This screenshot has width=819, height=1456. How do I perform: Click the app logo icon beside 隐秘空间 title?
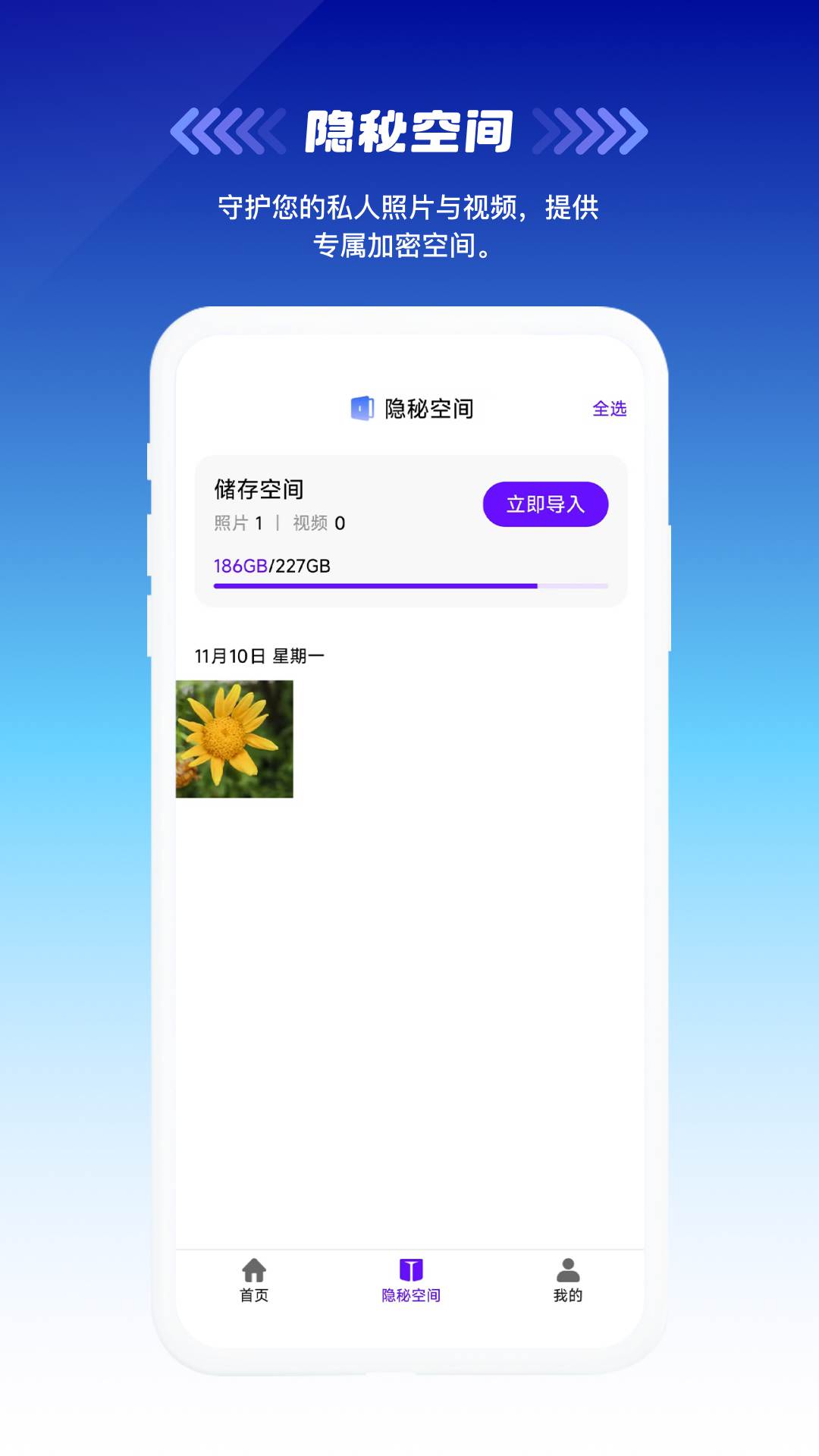(x=362, y=406)
